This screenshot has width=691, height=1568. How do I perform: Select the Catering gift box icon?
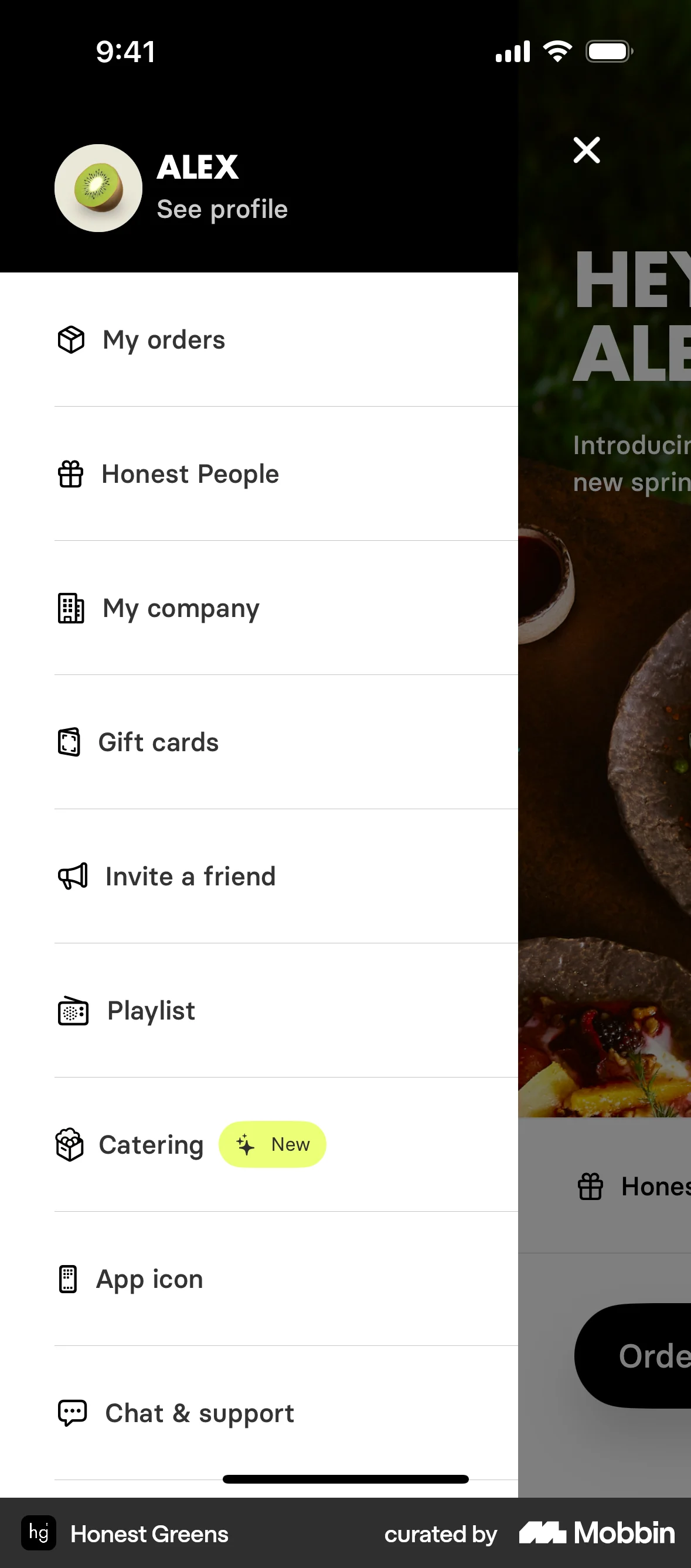point(70,1144)
